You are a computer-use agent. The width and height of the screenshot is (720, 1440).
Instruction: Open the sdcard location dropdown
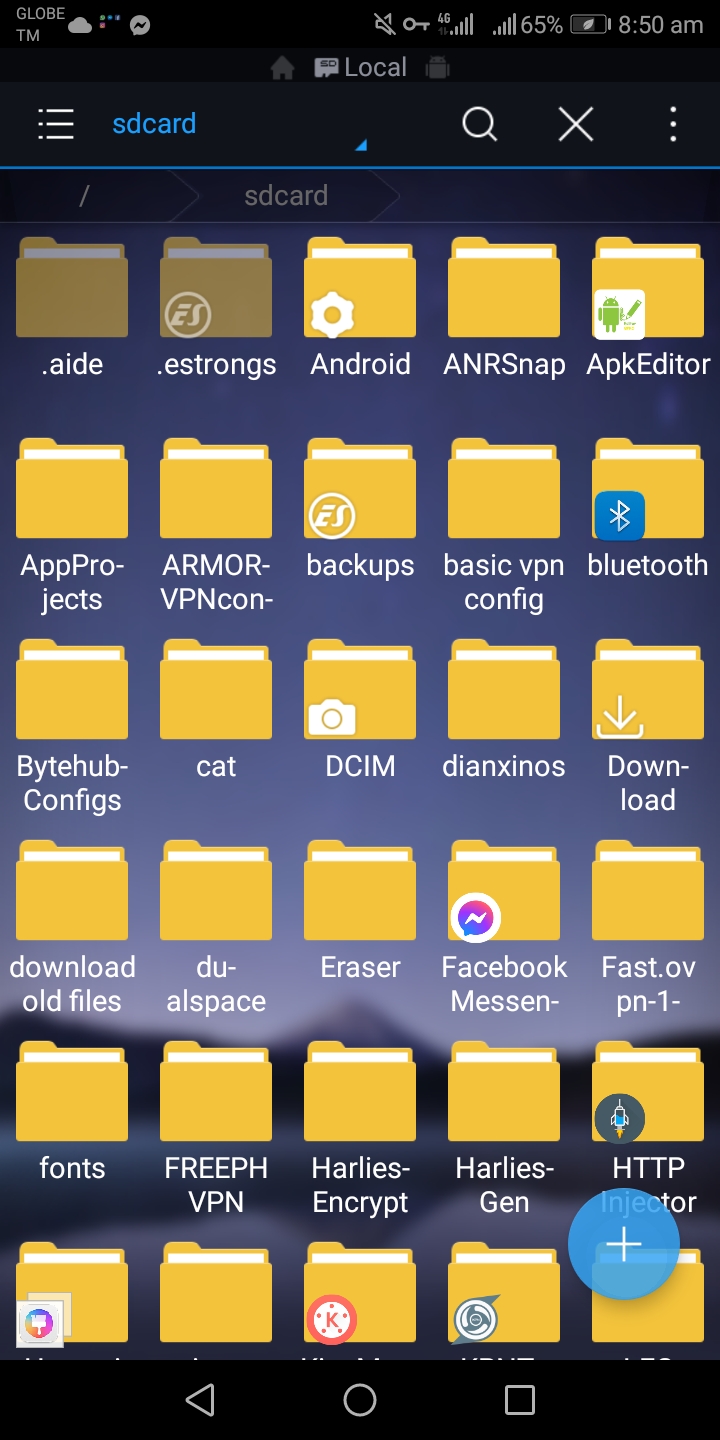click(x=155, y=123)
